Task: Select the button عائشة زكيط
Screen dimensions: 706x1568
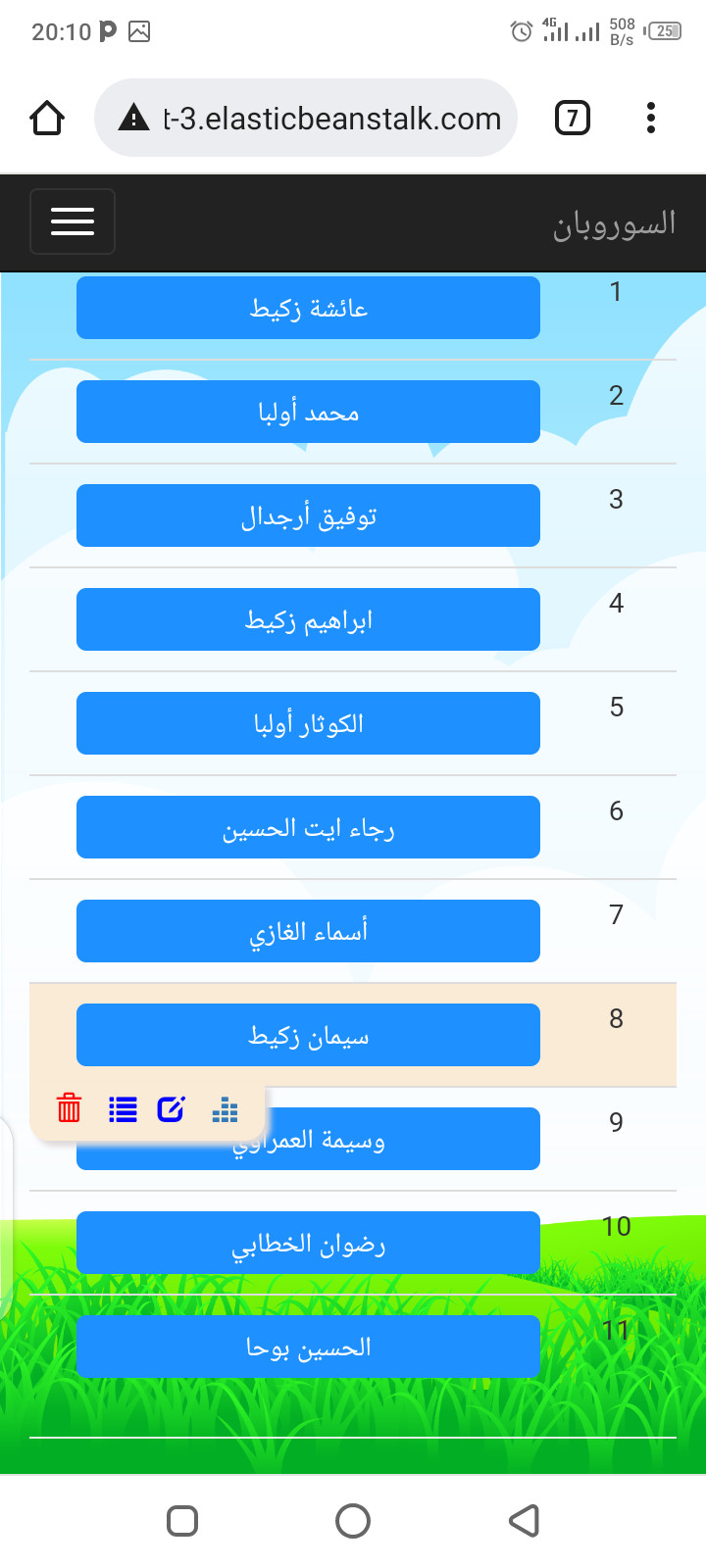Action: click(x=308, y=308)
